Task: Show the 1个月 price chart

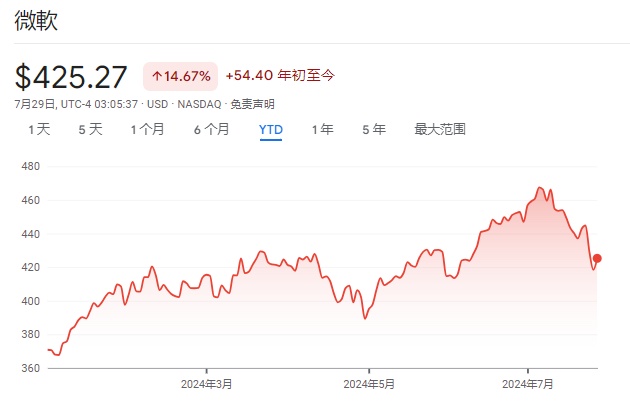Action: pos(148,129)
